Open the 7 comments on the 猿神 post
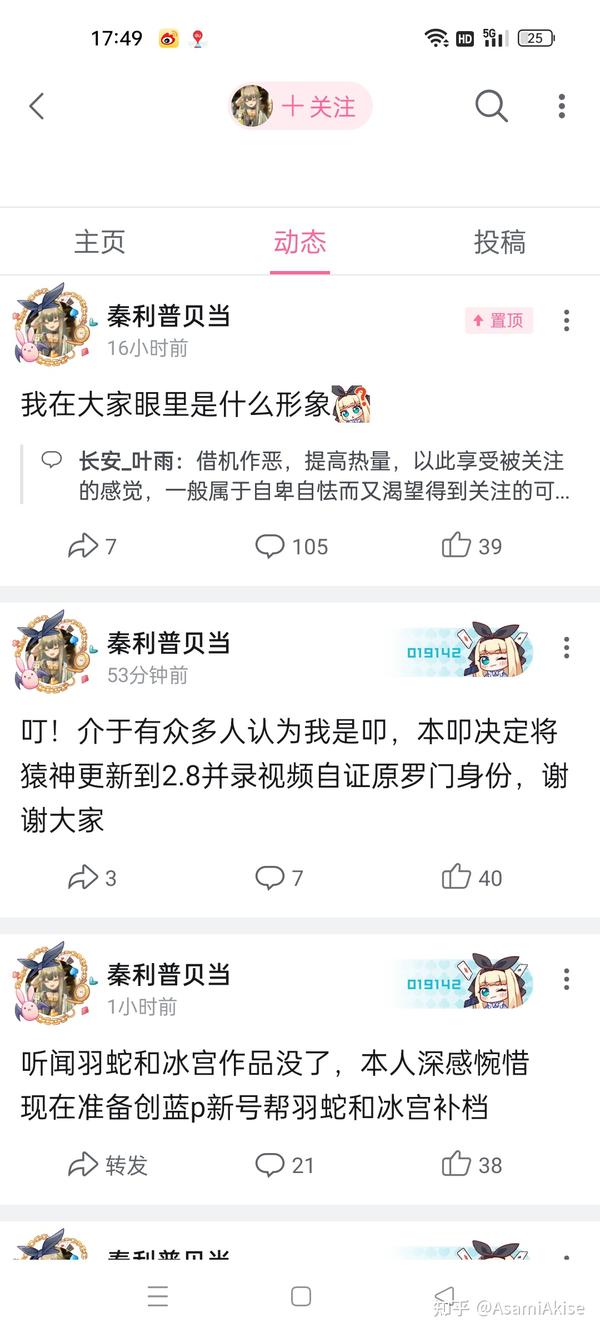600x1333 pixels. tap(279, 878)
